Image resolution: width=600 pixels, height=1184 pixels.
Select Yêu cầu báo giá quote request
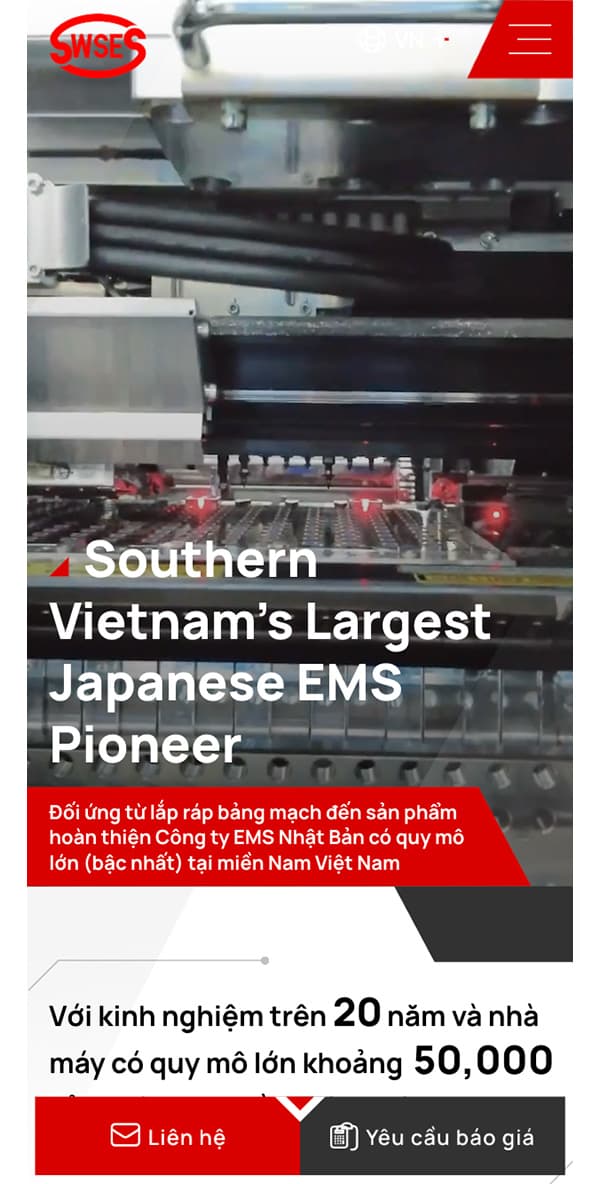[x=432, y=1136]
